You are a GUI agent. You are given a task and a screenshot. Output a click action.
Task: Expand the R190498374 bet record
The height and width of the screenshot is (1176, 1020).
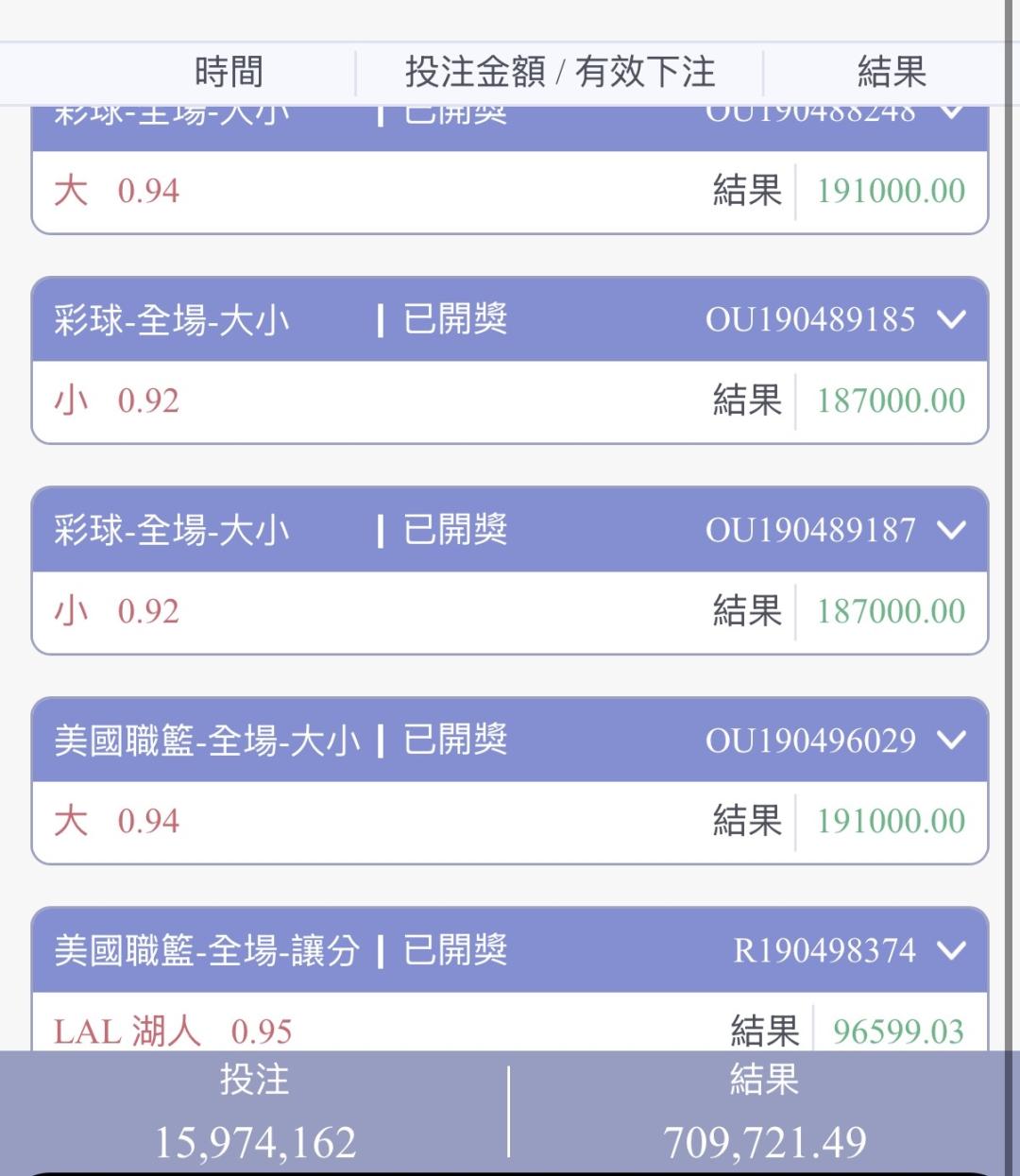[x=951, y=949]
